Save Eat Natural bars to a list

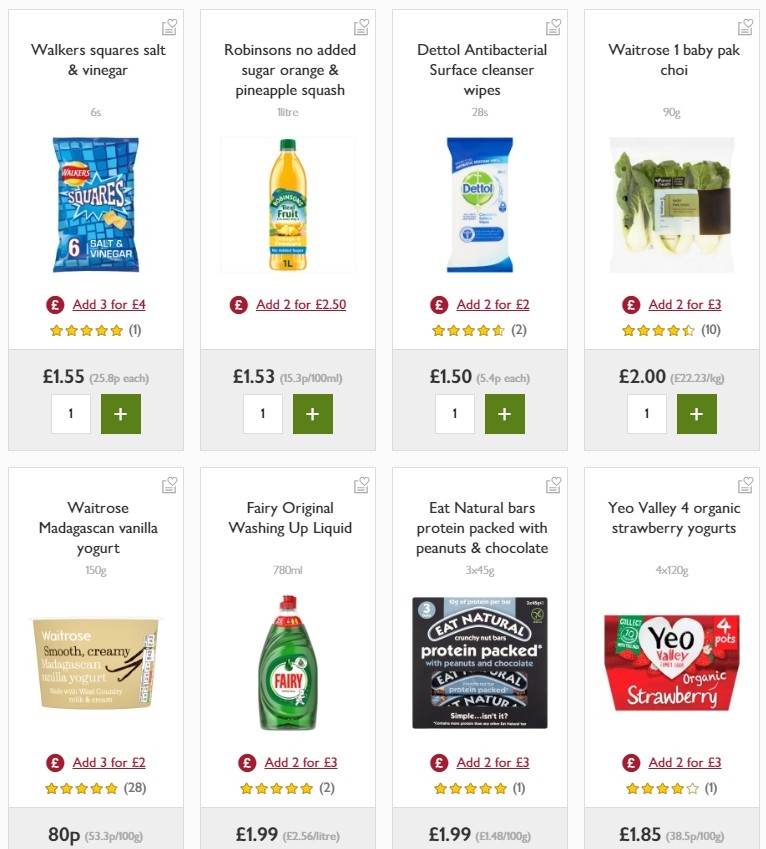[x=553, y=484]
